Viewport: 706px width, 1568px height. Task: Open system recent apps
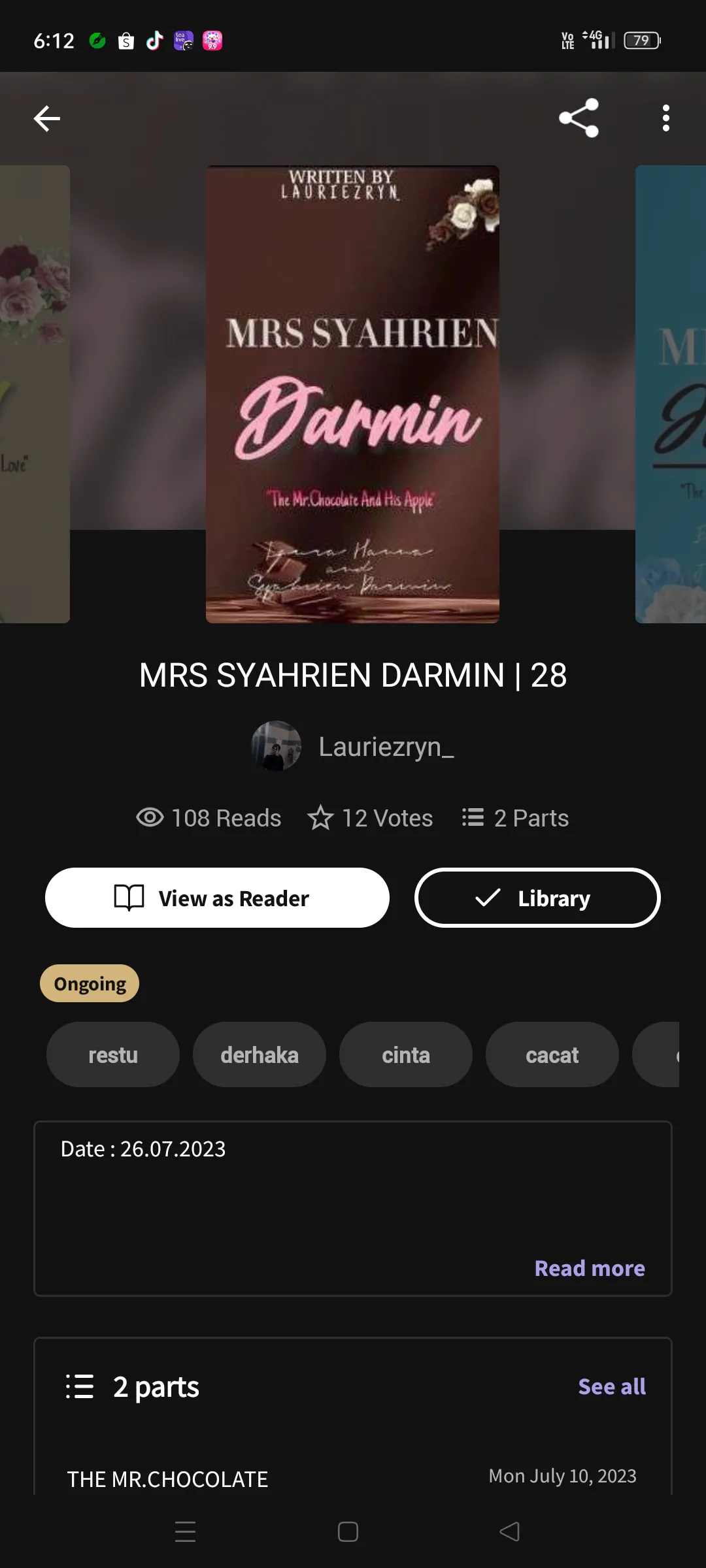coord(186,1531)
